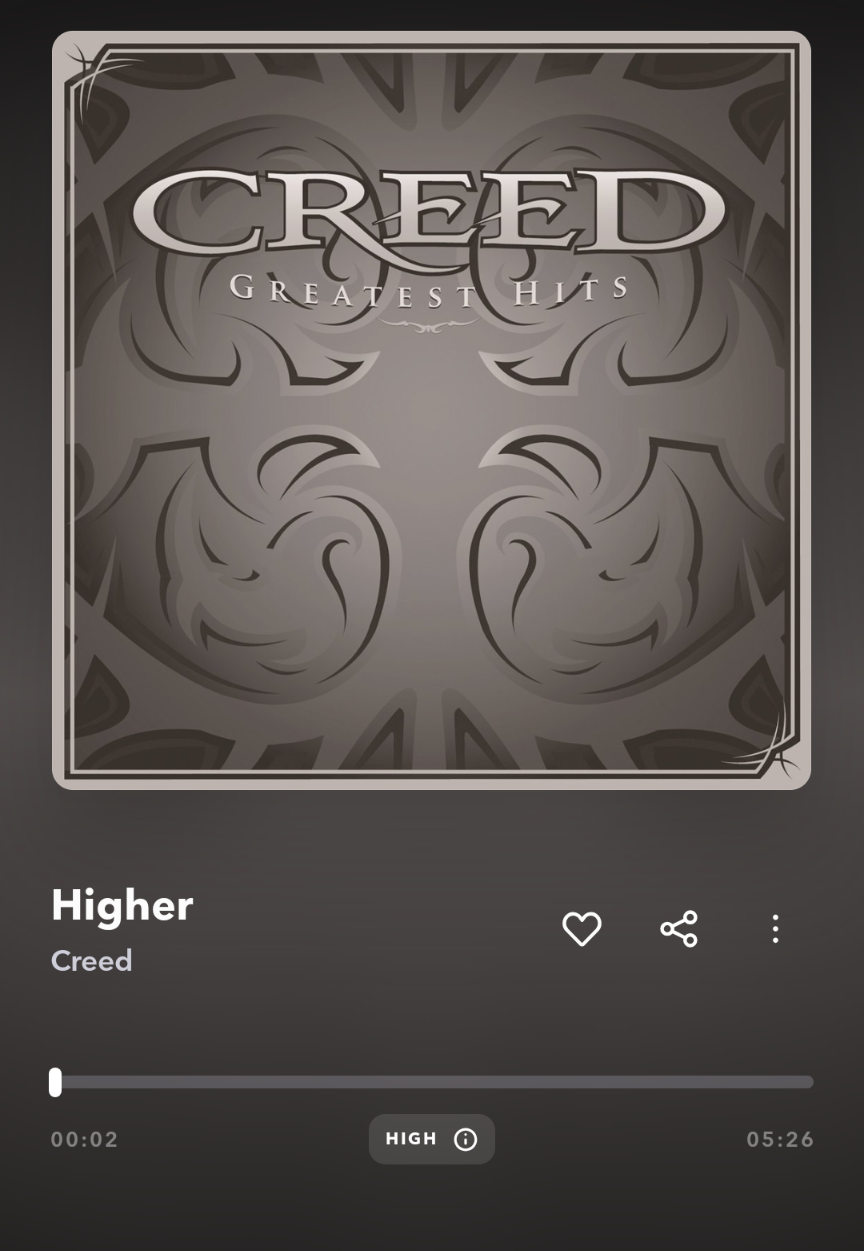Share the track Higher

pos(679,929)
